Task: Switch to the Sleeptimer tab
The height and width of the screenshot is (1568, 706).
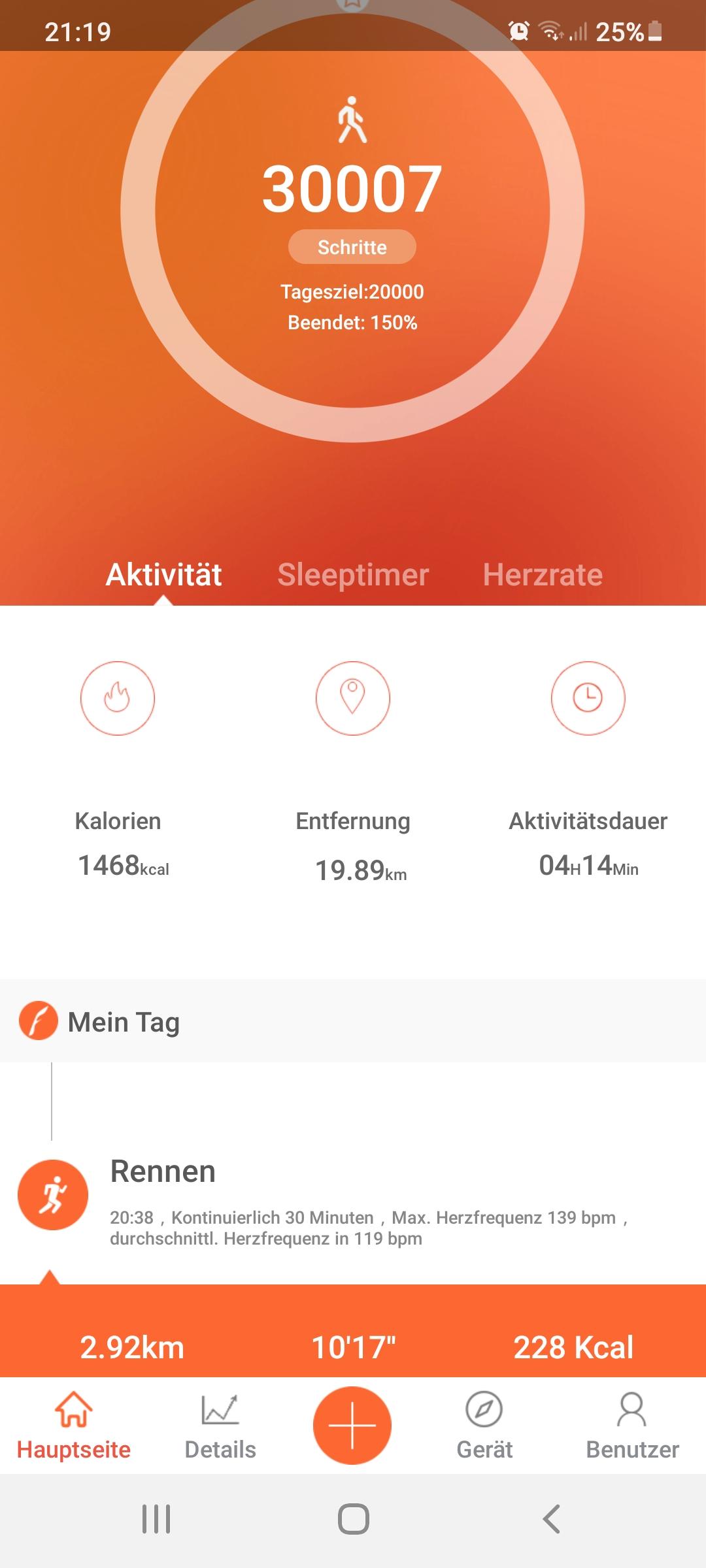Action: point(353,575)
